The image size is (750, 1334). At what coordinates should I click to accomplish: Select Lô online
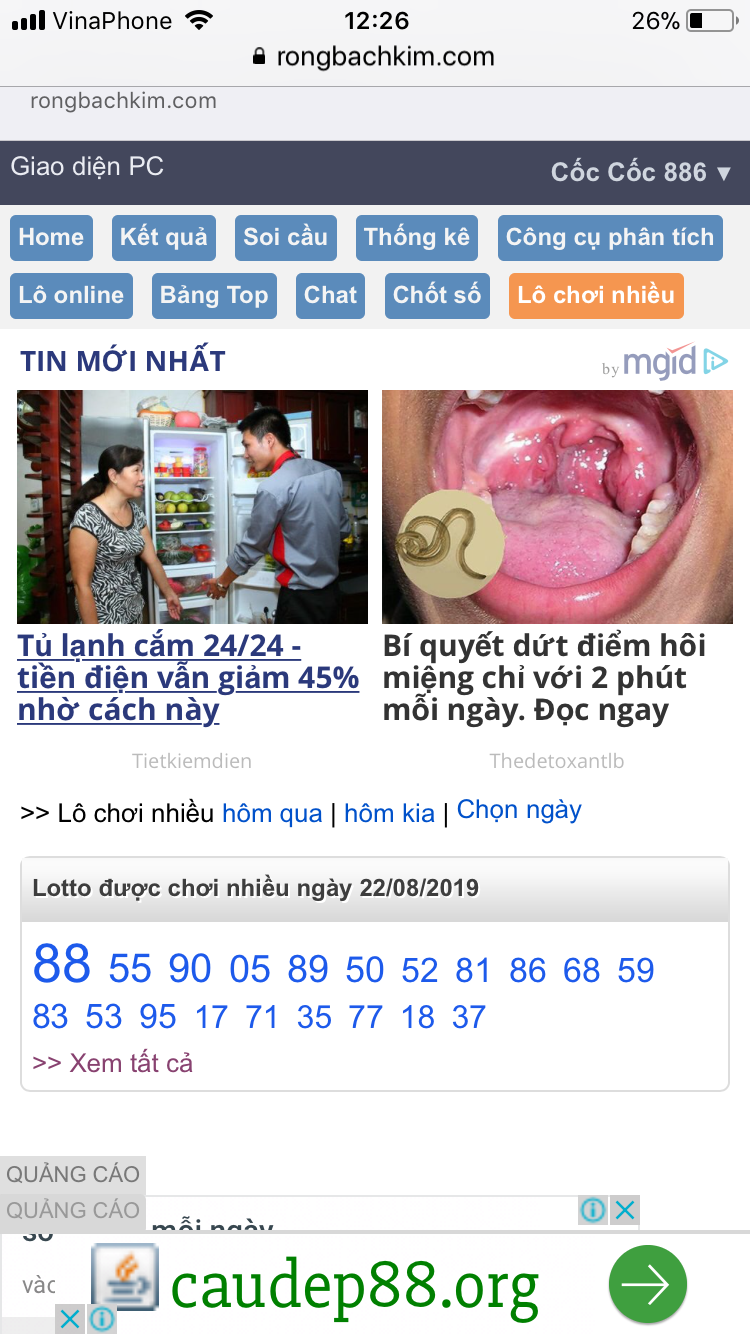(x=71, y=296)
